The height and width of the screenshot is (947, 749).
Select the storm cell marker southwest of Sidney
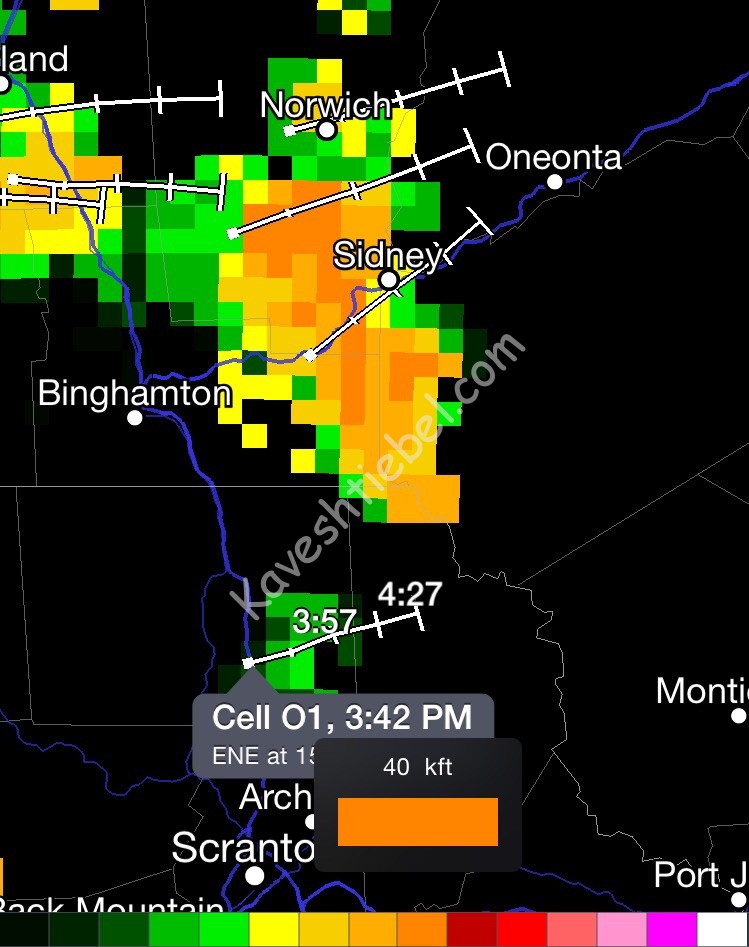[310, 355]
